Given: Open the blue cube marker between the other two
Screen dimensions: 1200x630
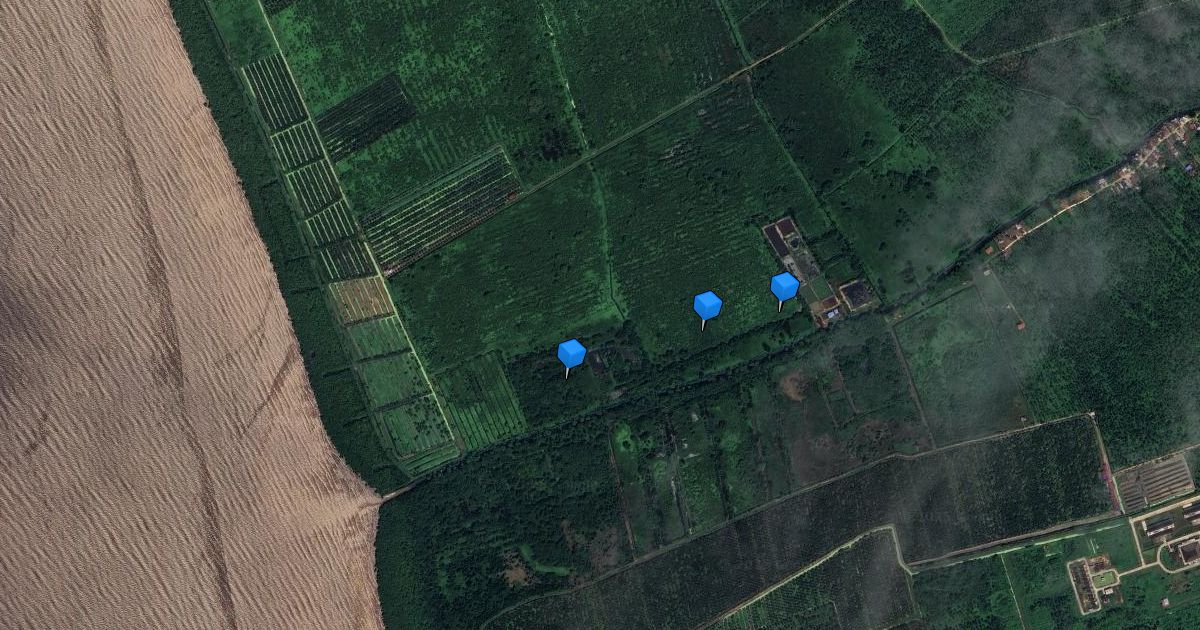Looking at the screenshot, I should (707, 306).
